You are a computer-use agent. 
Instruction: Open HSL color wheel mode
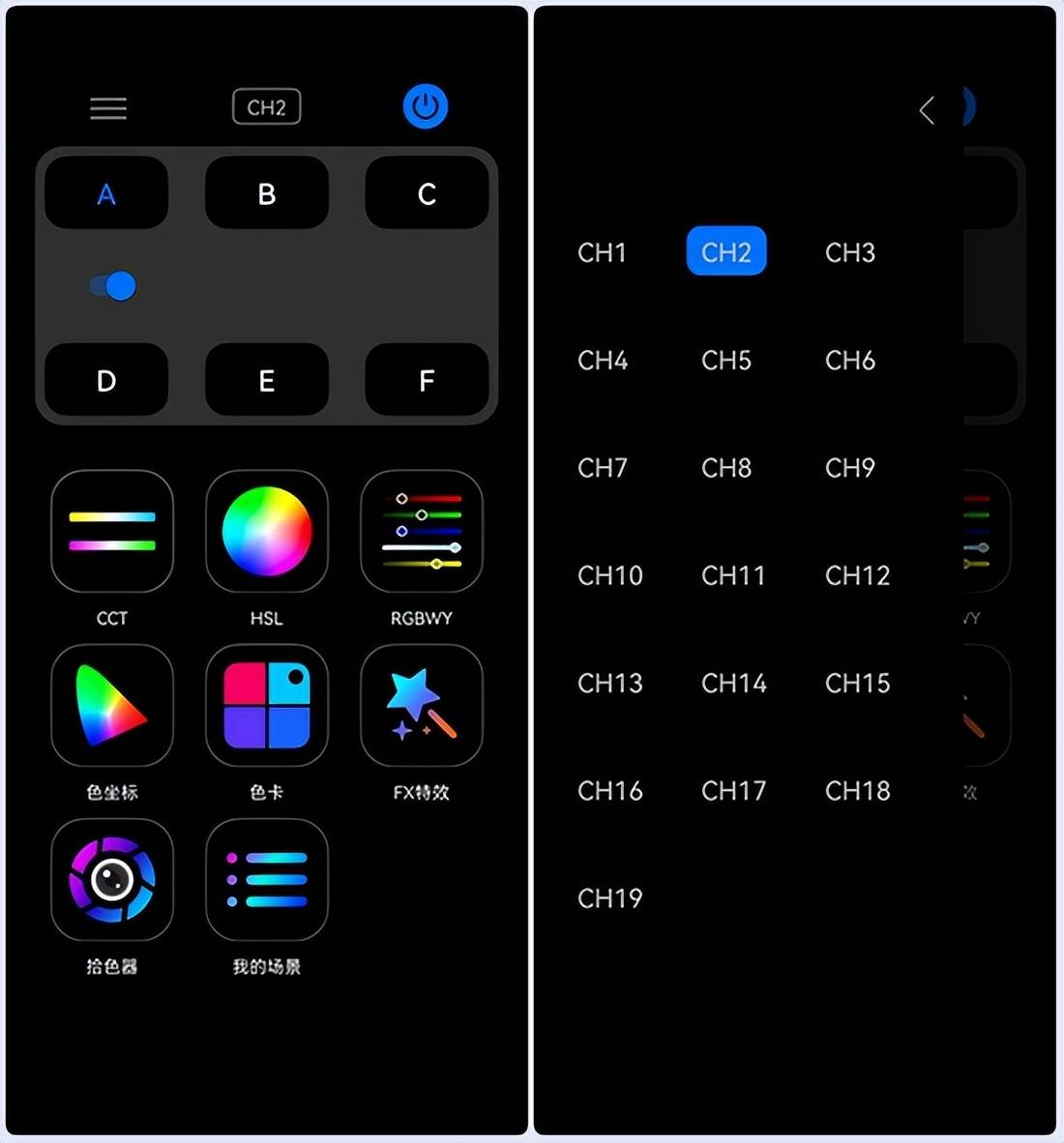267,532
